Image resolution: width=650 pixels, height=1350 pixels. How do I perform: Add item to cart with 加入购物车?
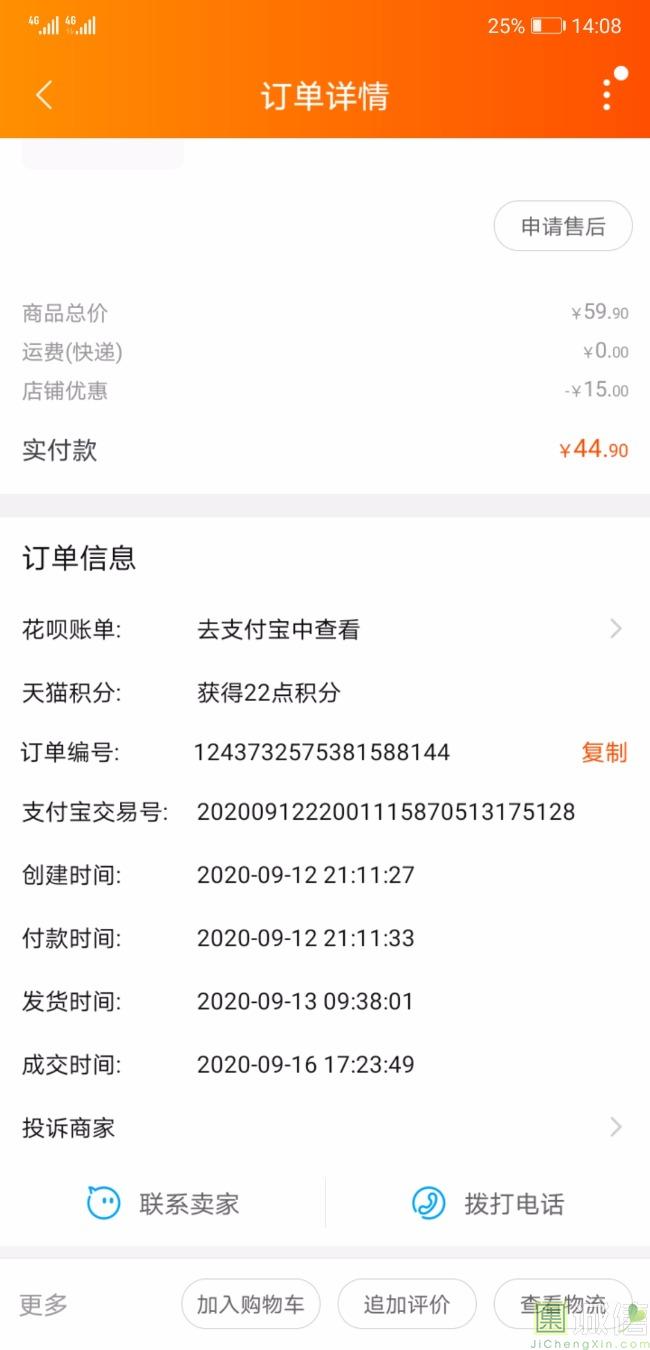(250, 1304)
